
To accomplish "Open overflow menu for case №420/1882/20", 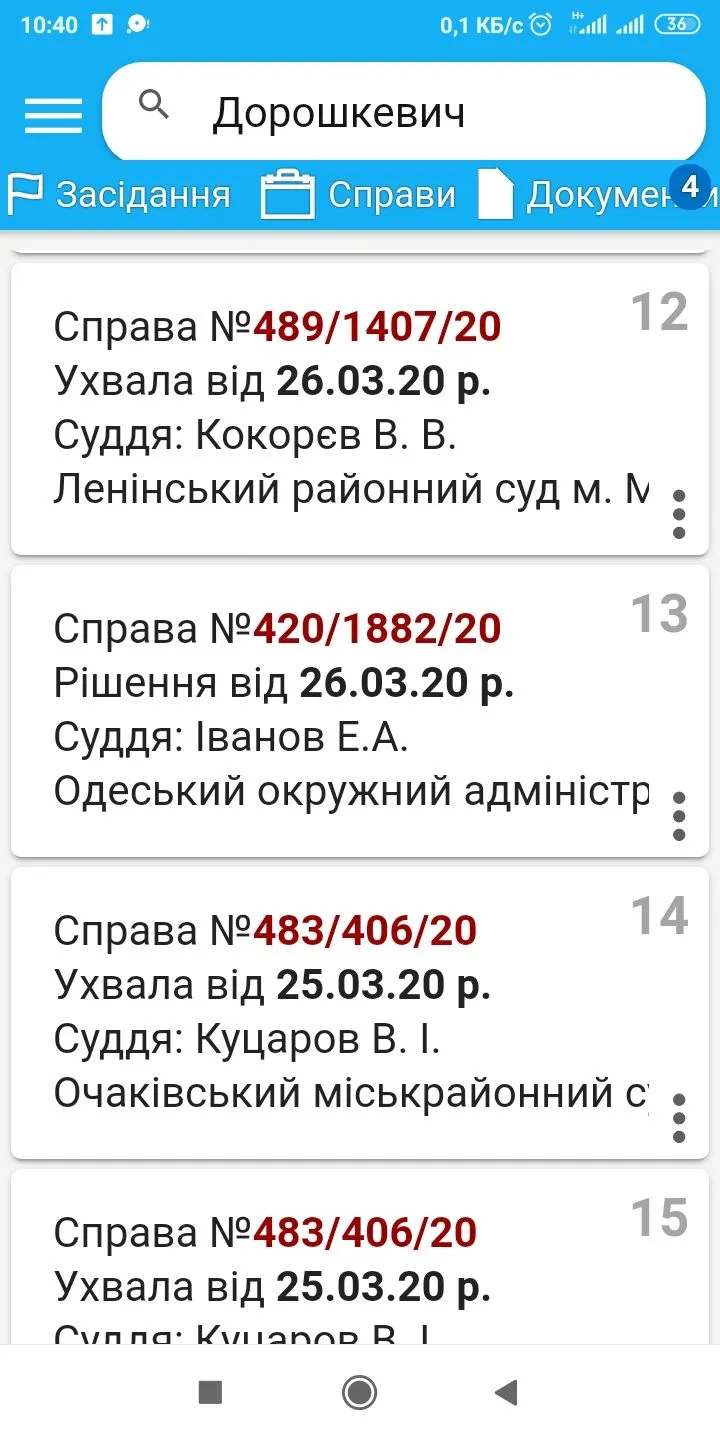I will (x=679, y=816).
